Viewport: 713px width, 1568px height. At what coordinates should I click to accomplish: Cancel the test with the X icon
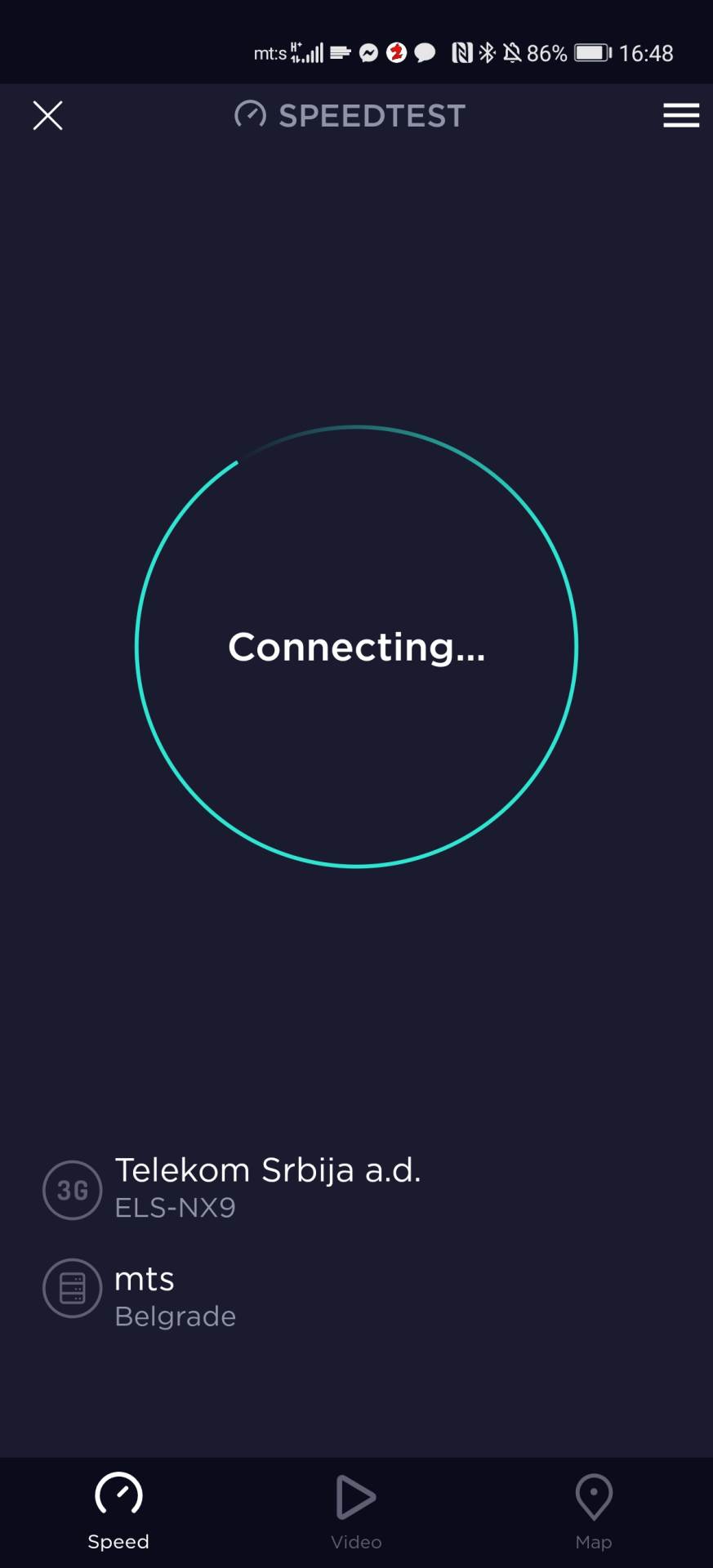tap(47, 116)
